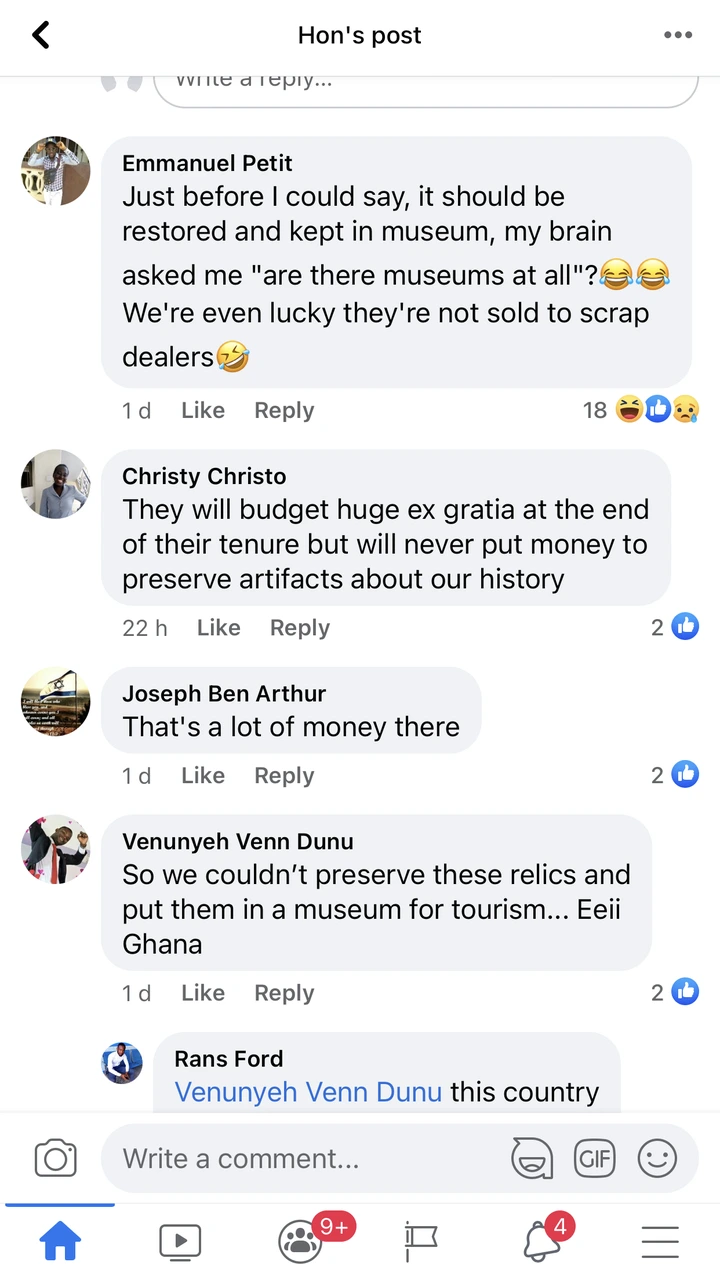The width and height of the screenshot is (720, 1280).
Task: Like Christy Christo's comment
Action: [x=218, y=628]
